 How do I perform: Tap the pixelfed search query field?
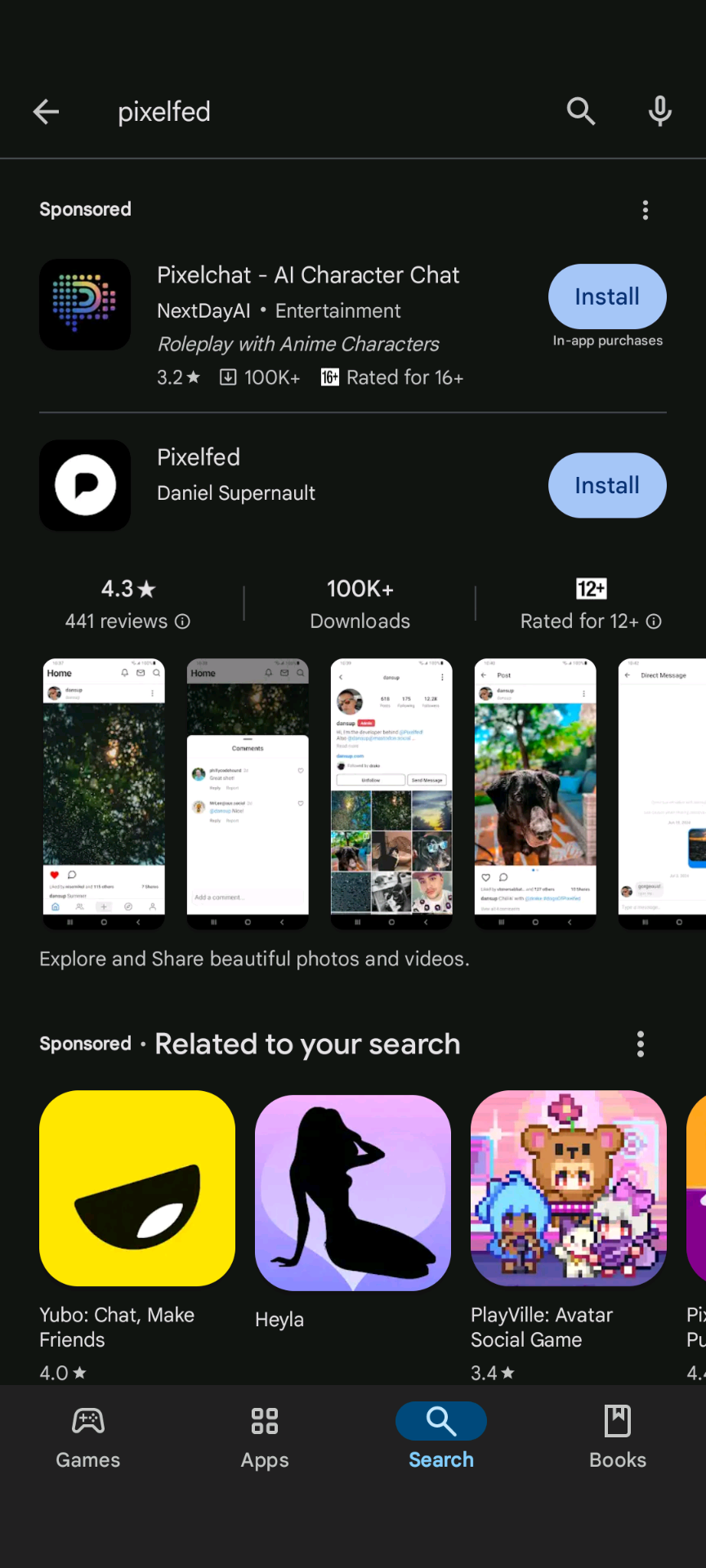coord(327,112)
